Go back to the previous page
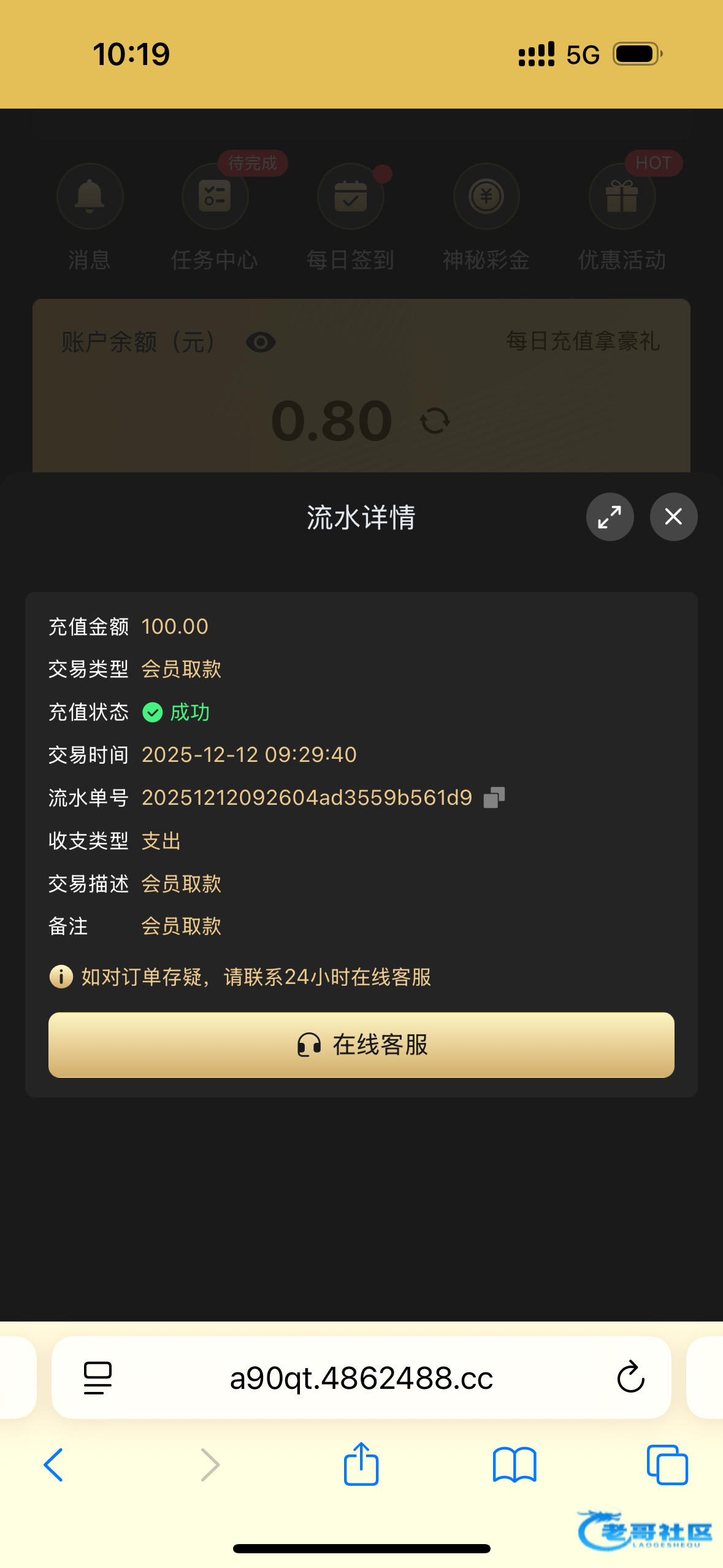Viewport: 723px width, 1568px height. pyautogui.click(x=54, y=1465)
